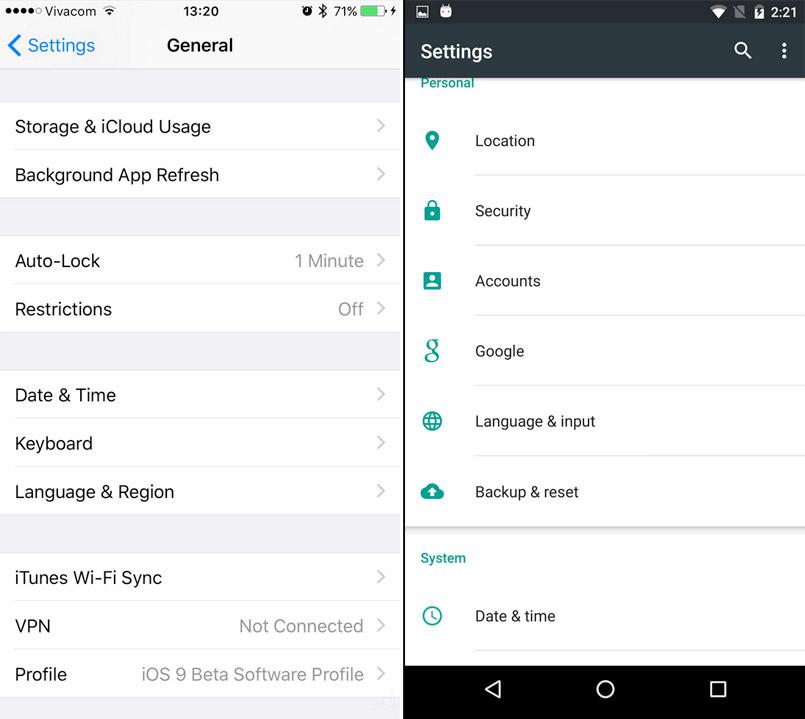Open the iOS 9 Beta Software Profile row
Image resolution: width=805 pixels, height=719 pixels.
[200, 674]
